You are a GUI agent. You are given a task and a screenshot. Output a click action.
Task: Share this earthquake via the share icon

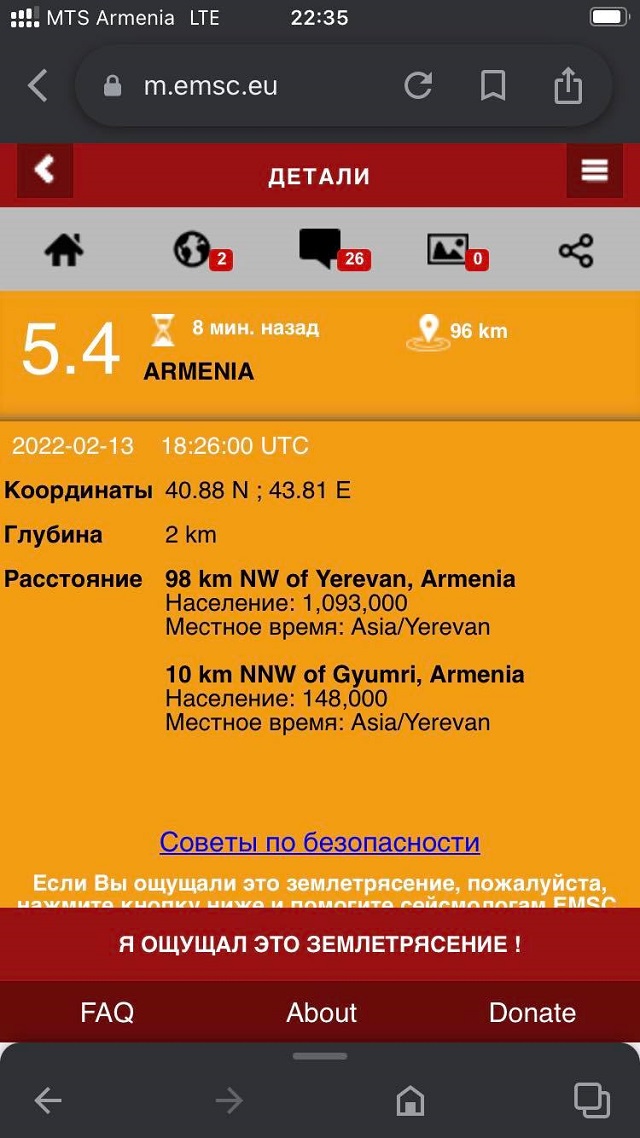click(x=576, y=251)
